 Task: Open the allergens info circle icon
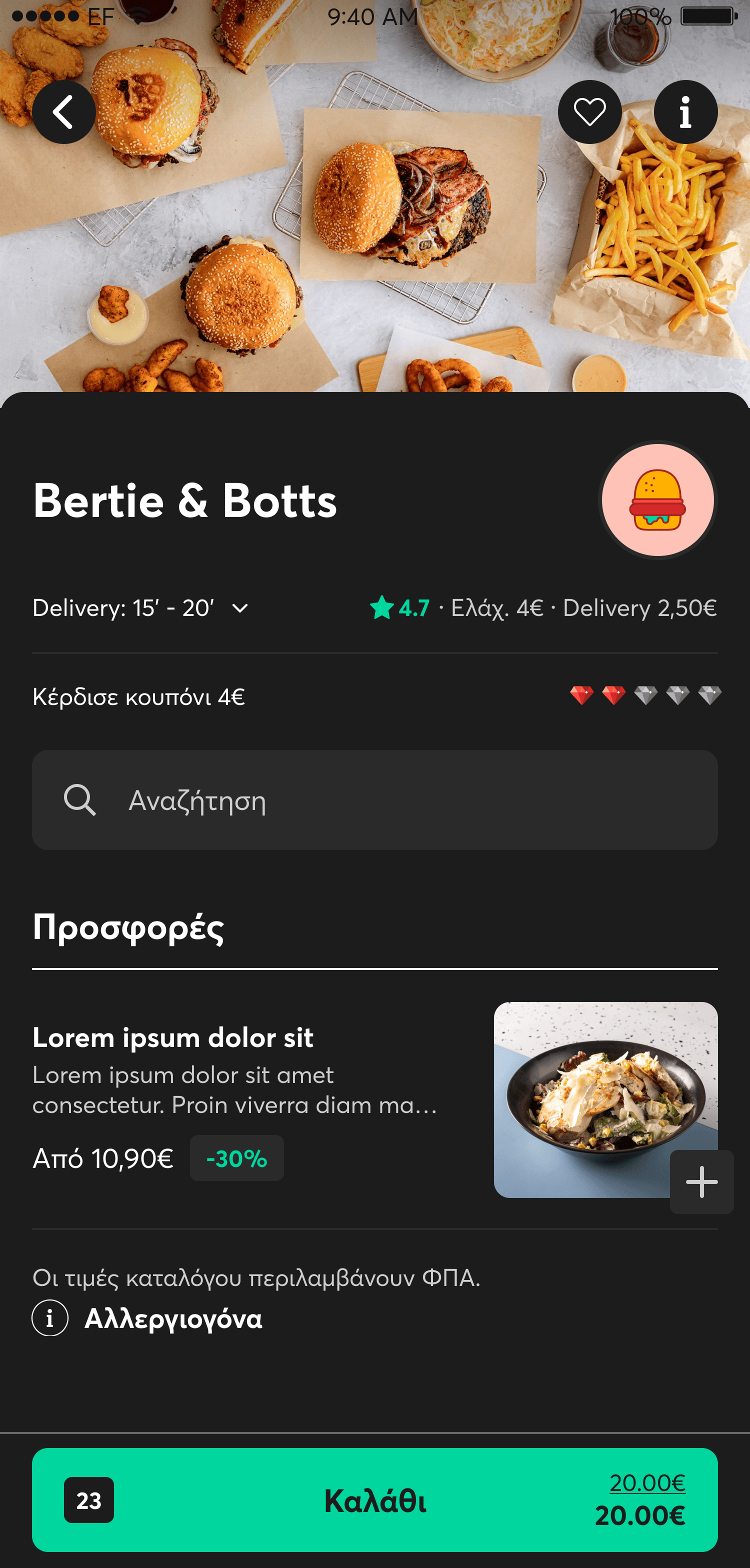point(50,1318)
